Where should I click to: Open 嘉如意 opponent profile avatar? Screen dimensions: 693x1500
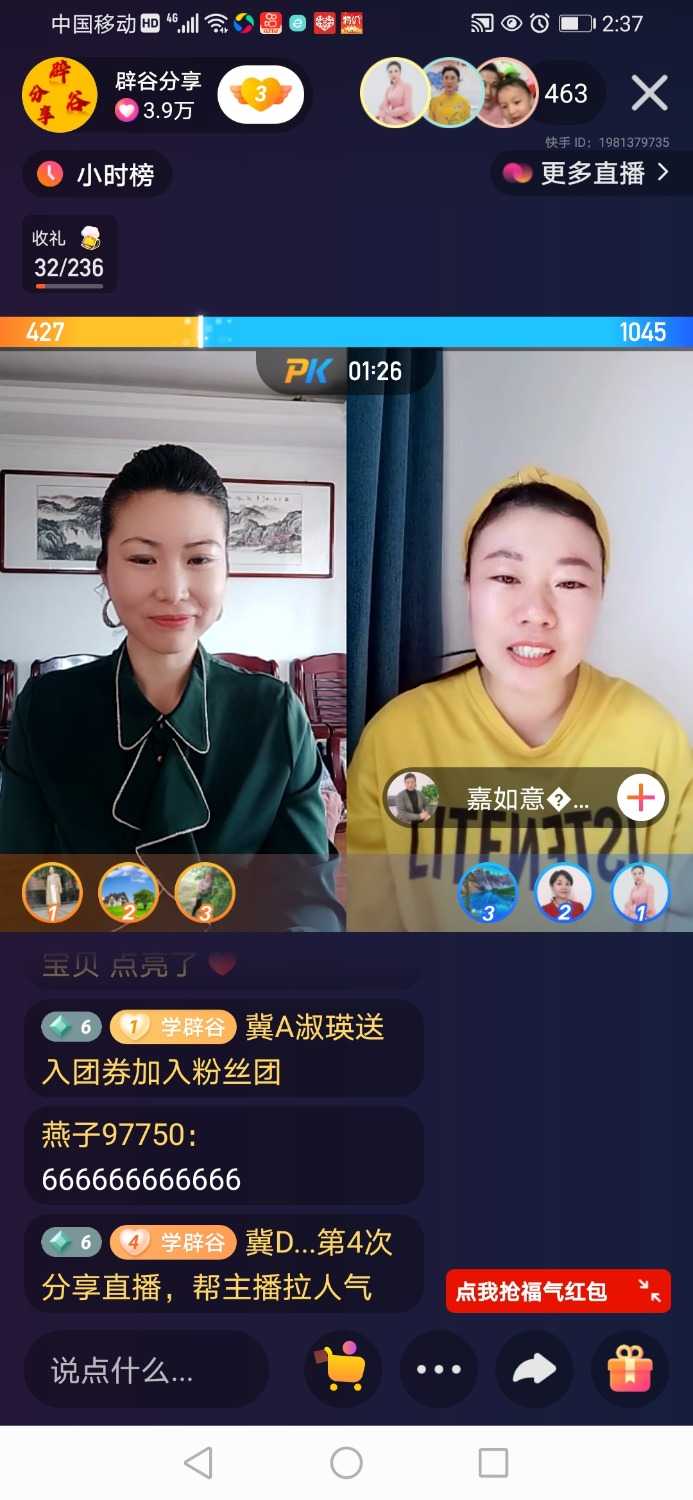413,797
